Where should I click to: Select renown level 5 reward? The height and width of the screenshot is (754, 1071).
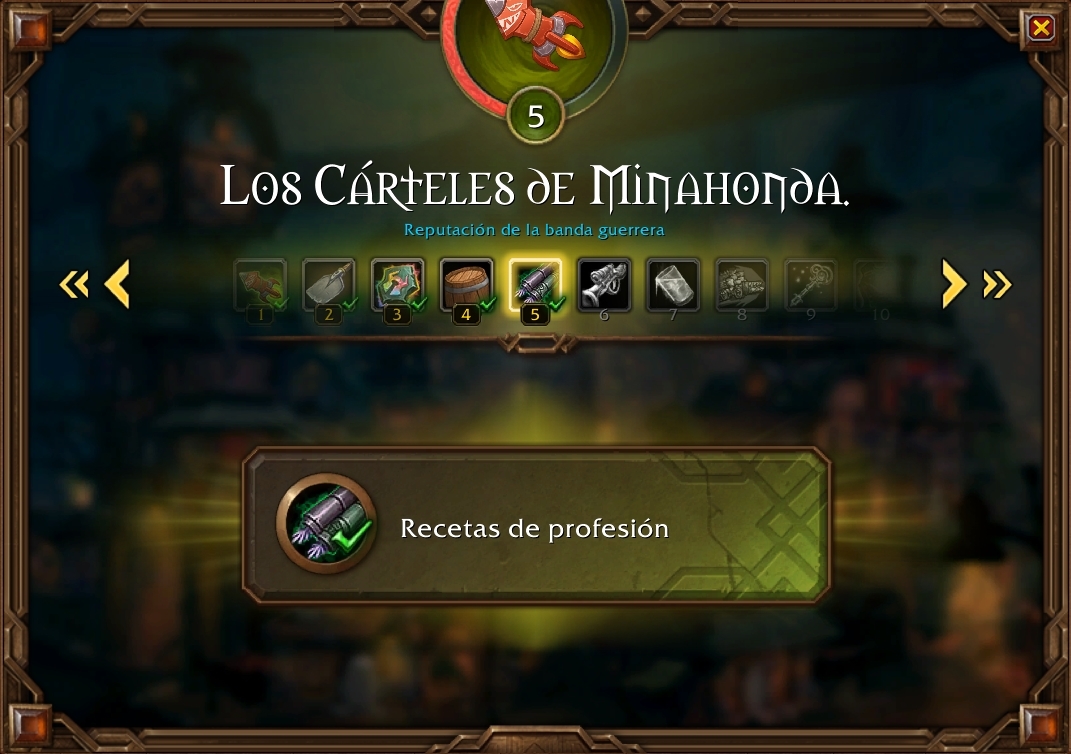(x=535, y=286)
